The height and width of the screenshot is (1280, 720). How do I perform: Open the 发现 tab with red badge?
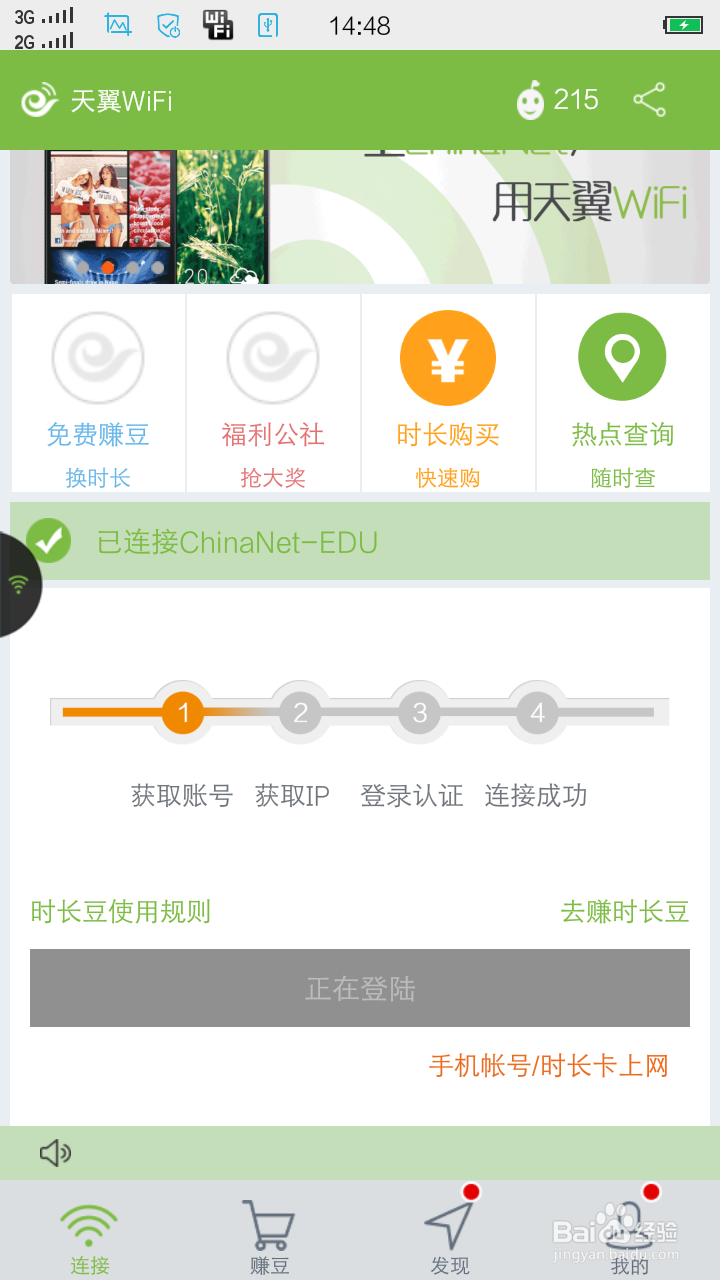450,1230
